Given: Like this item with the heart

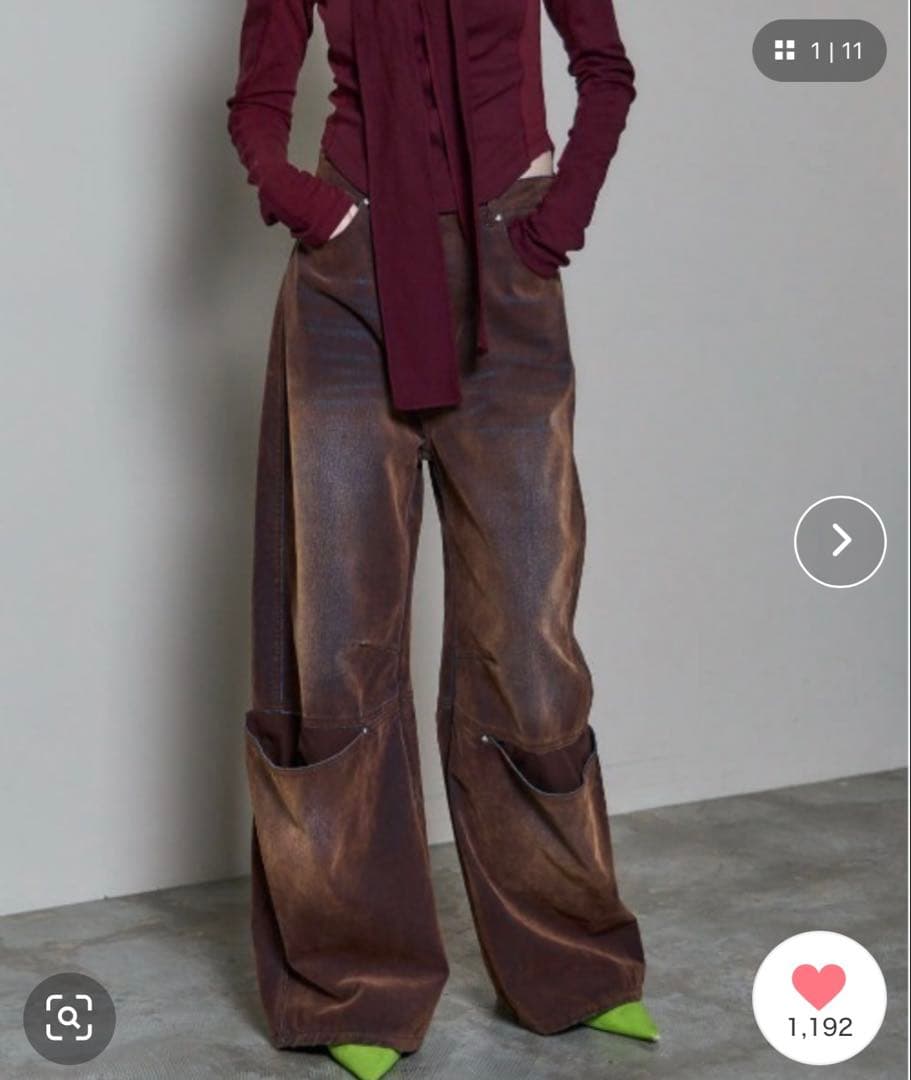Looking at the screenshot, I should tap(818, 986).
